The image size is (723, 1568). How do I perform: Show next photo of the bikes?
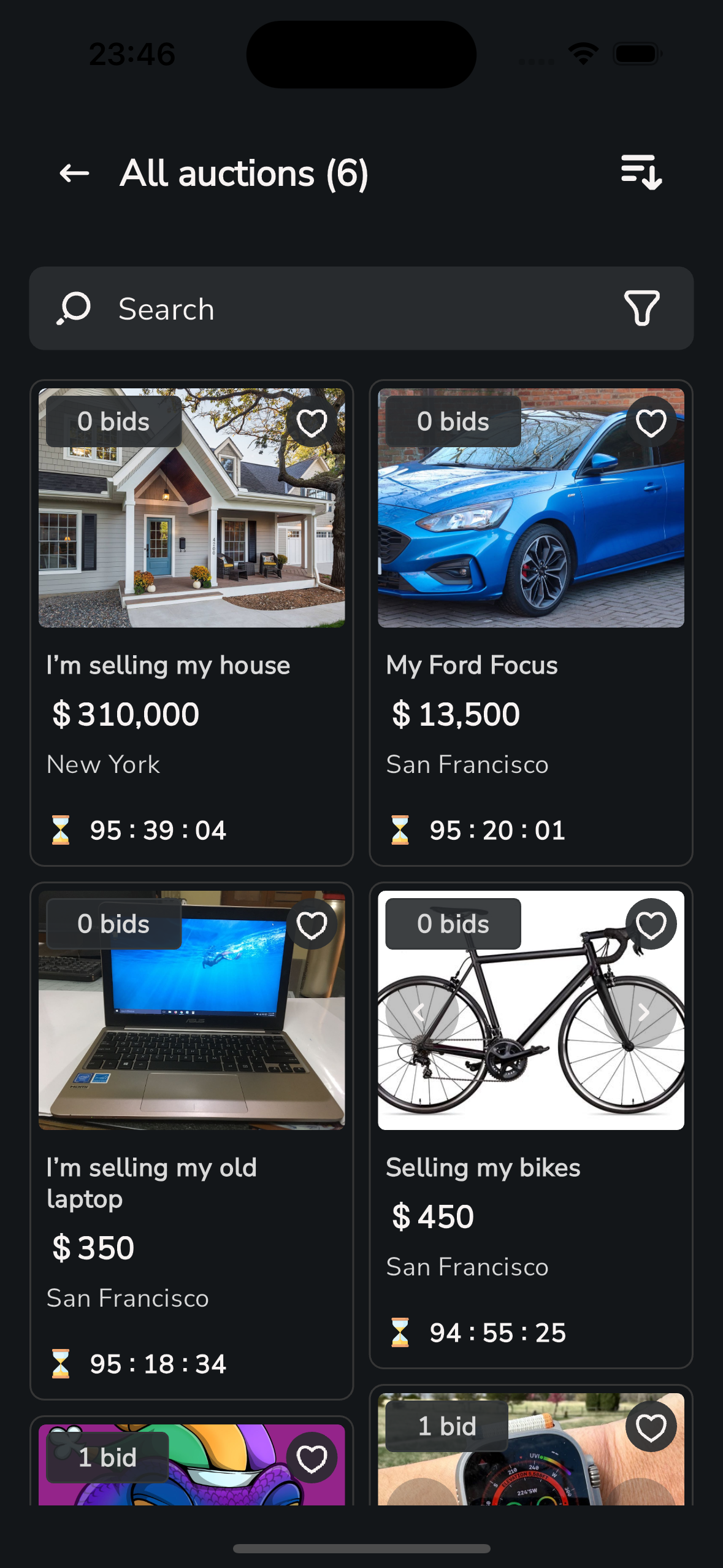coord(641,1012)
